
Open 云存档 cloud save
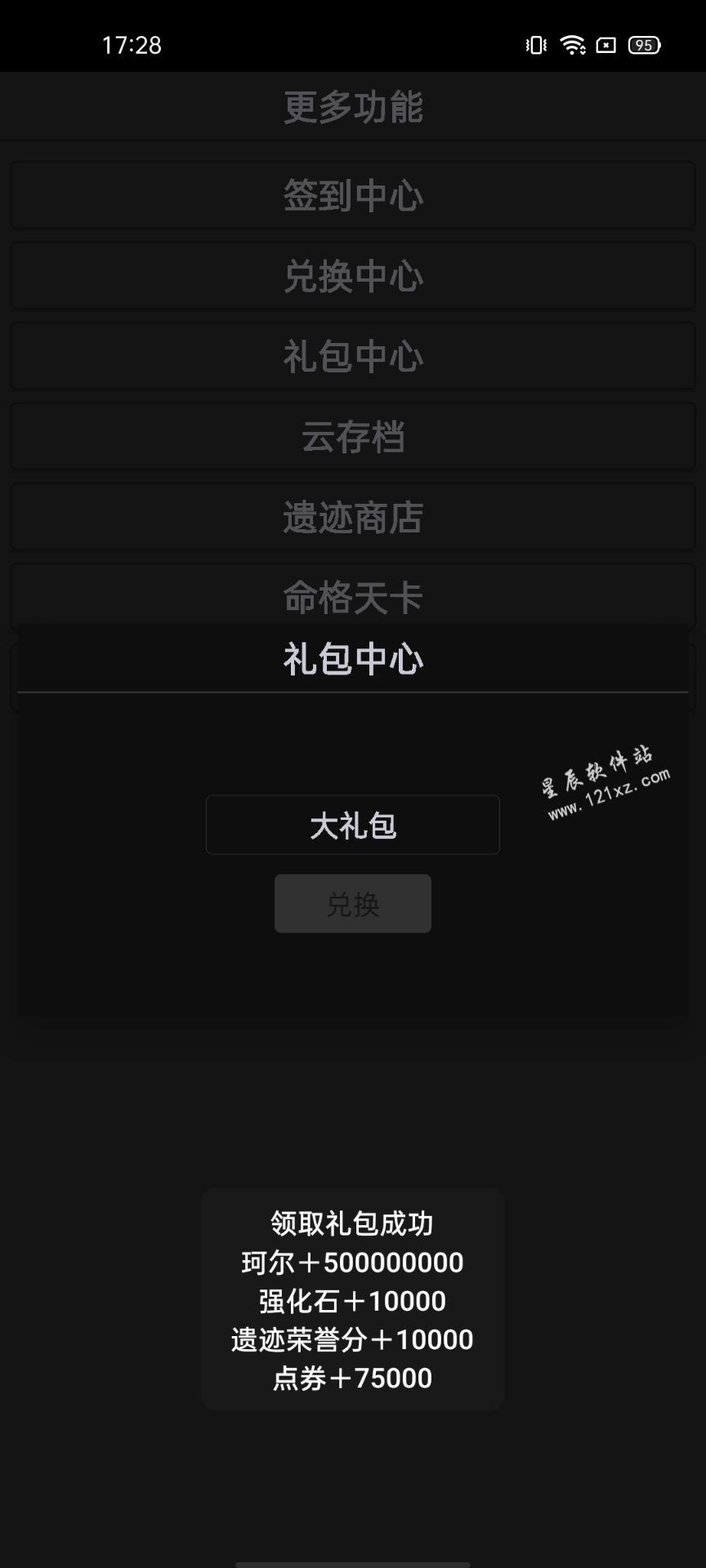[x=352, y=436]
